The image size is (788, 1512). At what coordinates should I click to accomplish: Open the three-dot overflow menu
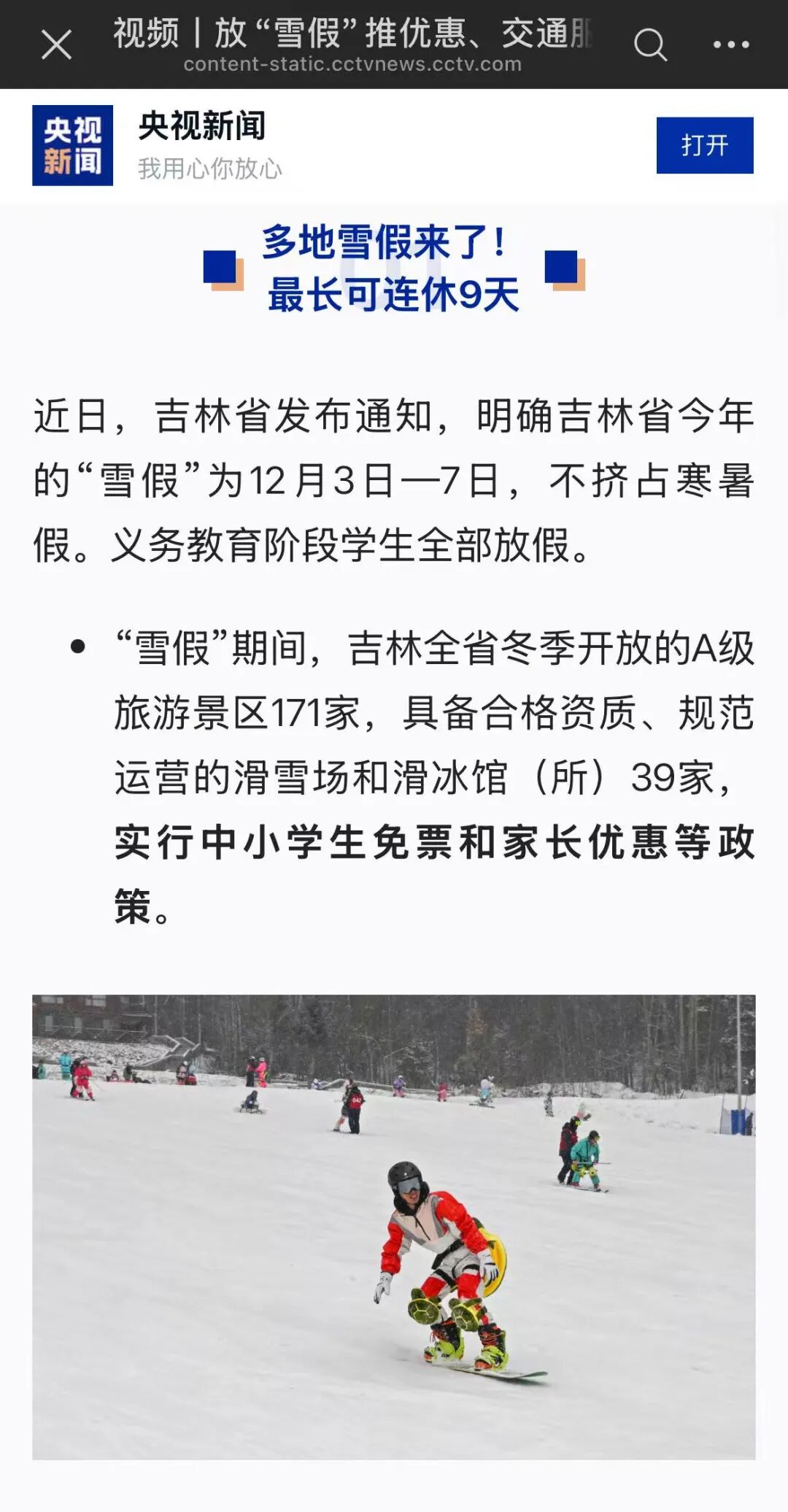730,45
